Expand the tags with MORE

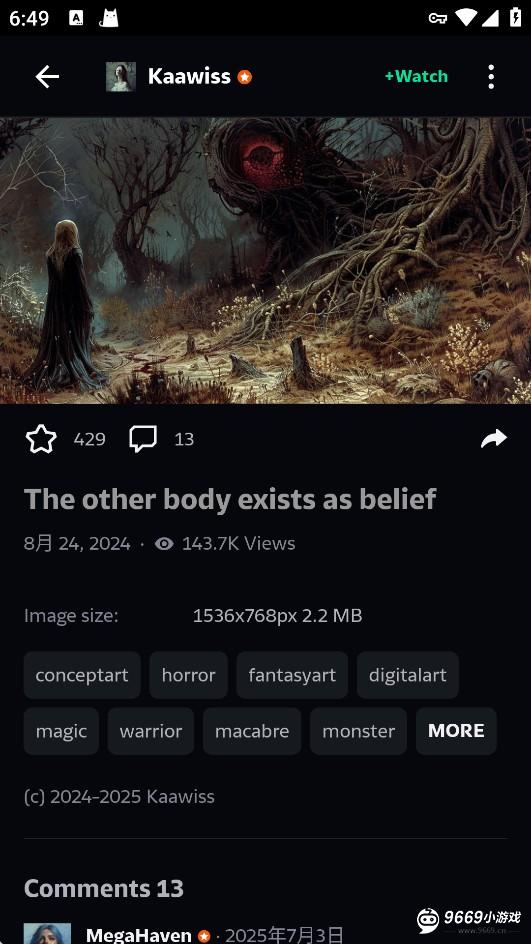tap(456, 731)
